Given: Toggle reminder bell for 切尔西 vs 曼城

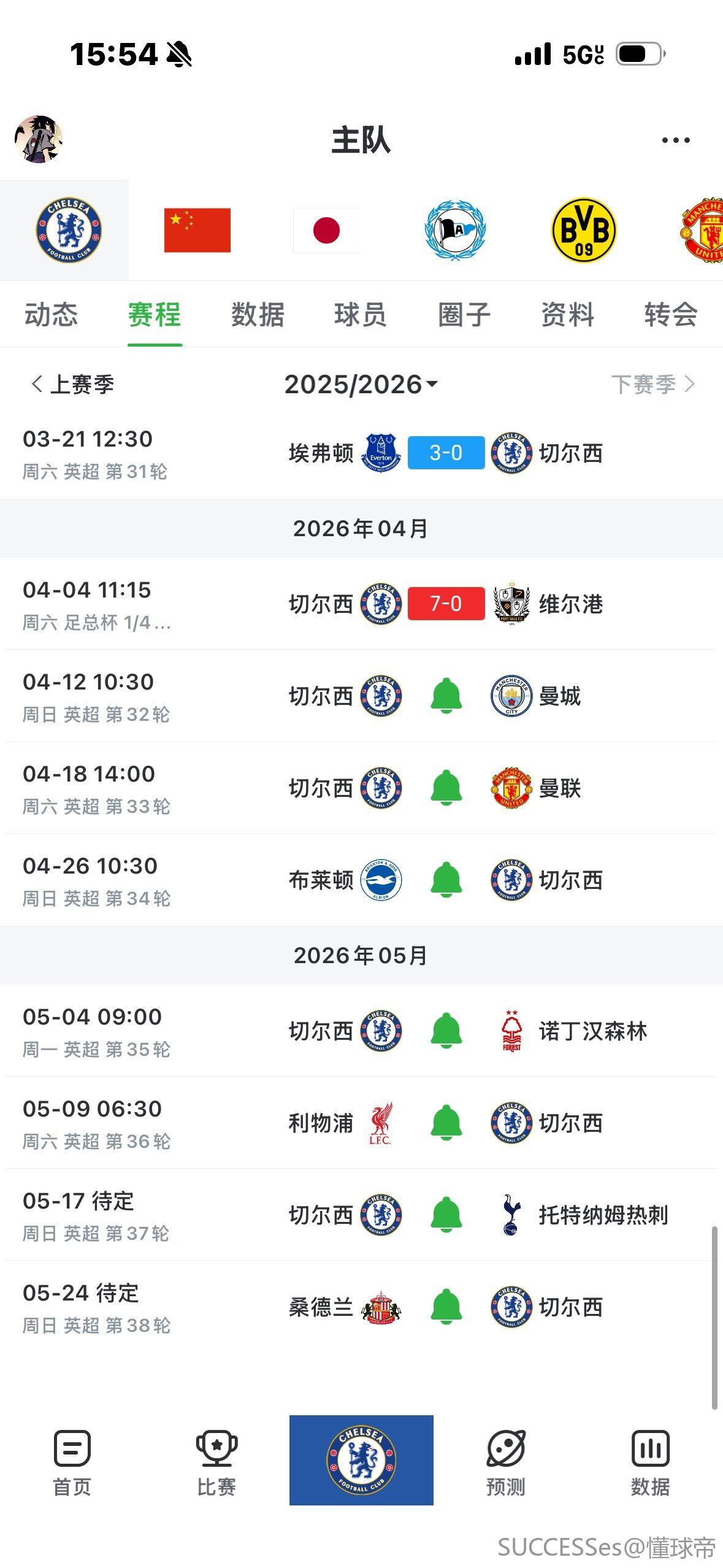Looking at the screenshot, I should (446, 696).
